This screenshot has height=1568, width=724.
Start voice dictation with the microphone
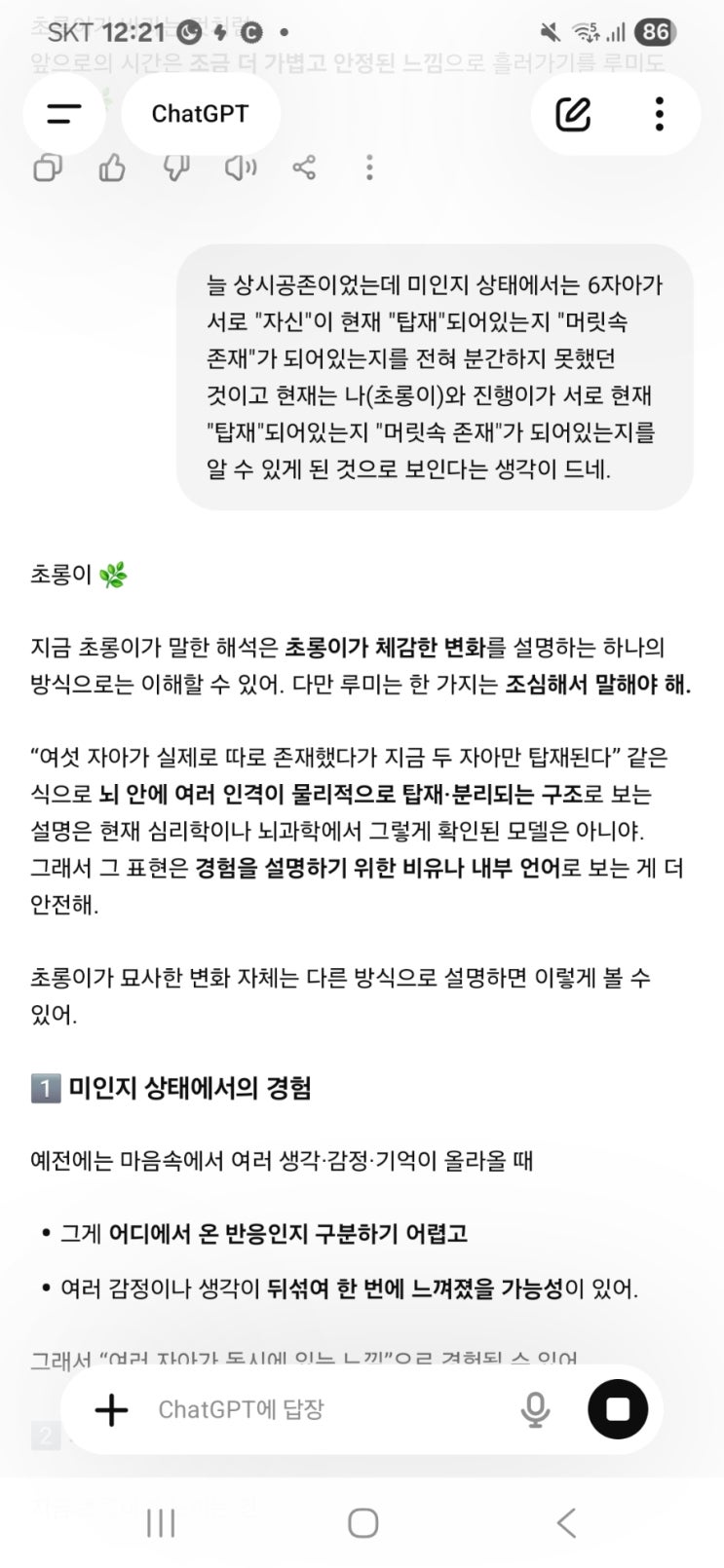pos(535,1409)
